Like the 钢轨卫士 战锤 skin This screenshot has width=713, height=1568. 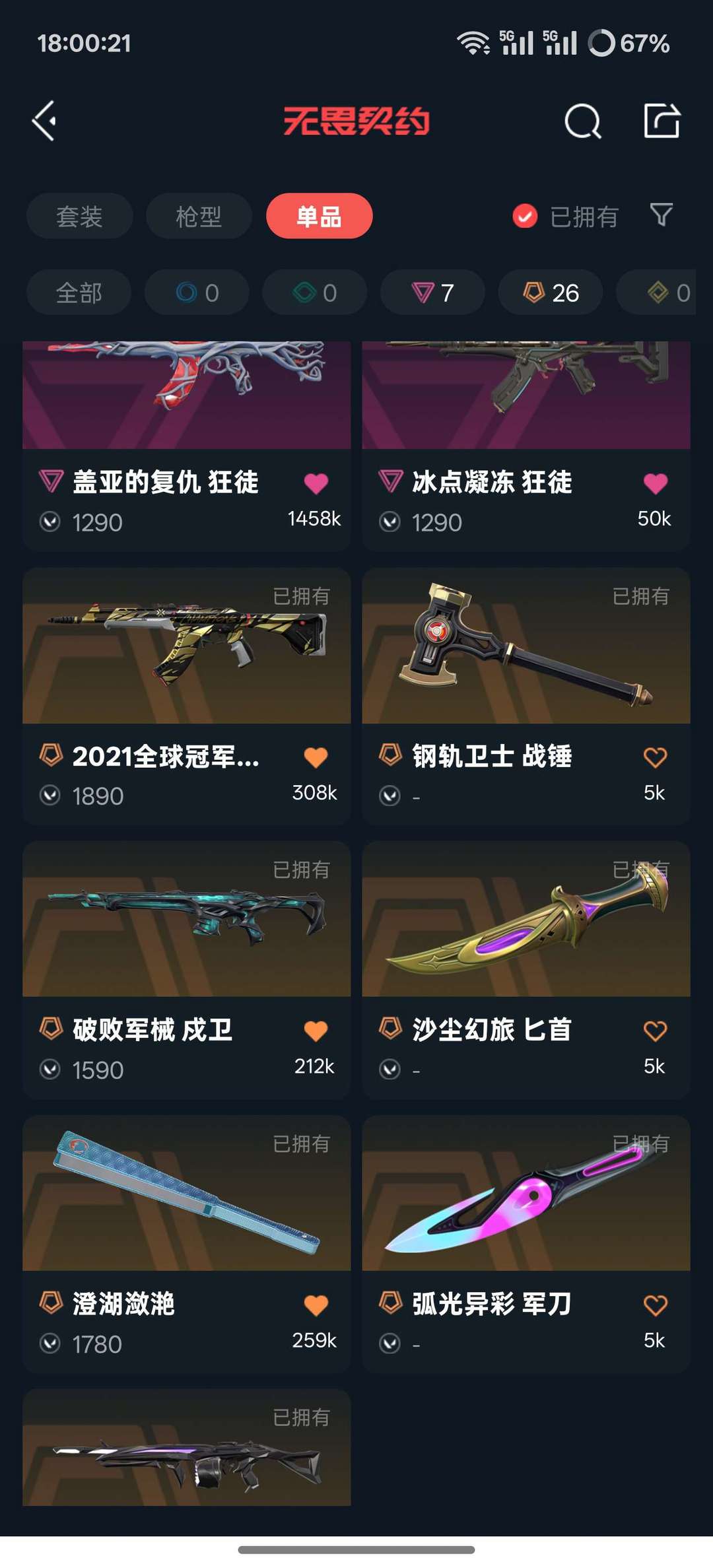point(655,757)
